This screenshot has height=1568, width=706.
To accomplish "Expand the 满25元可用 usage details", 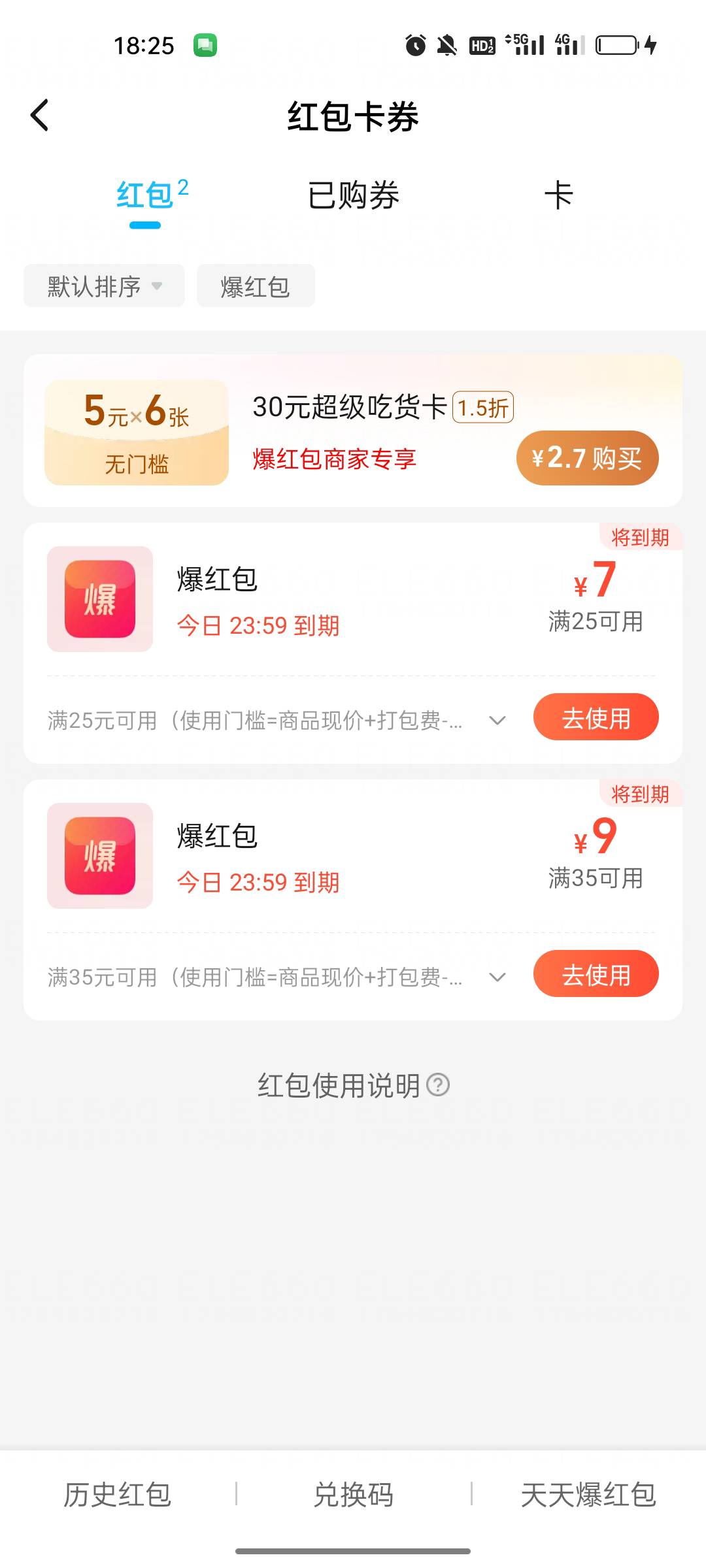I will coord(497,721).
